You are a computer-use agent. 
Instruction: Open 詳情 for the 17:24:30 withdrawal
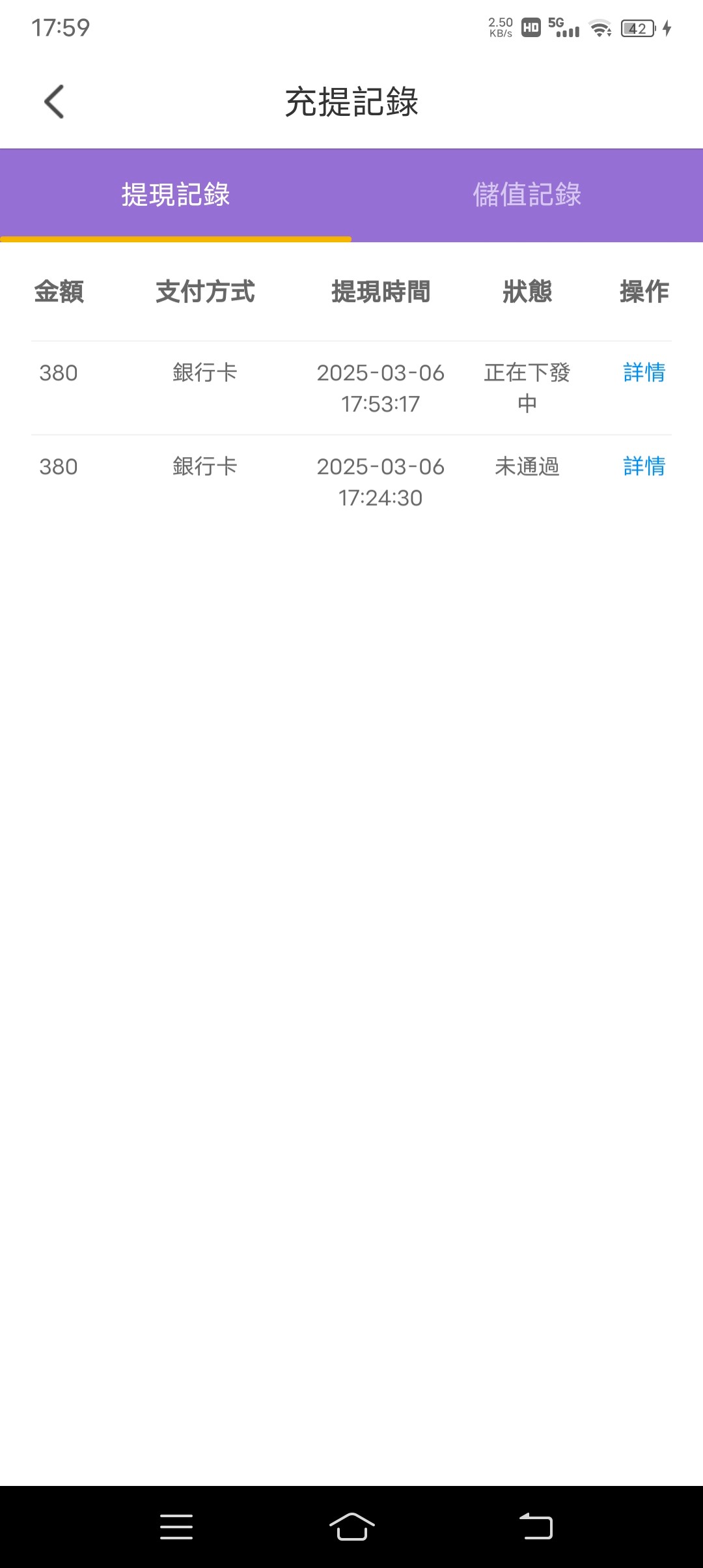[644, 466]
